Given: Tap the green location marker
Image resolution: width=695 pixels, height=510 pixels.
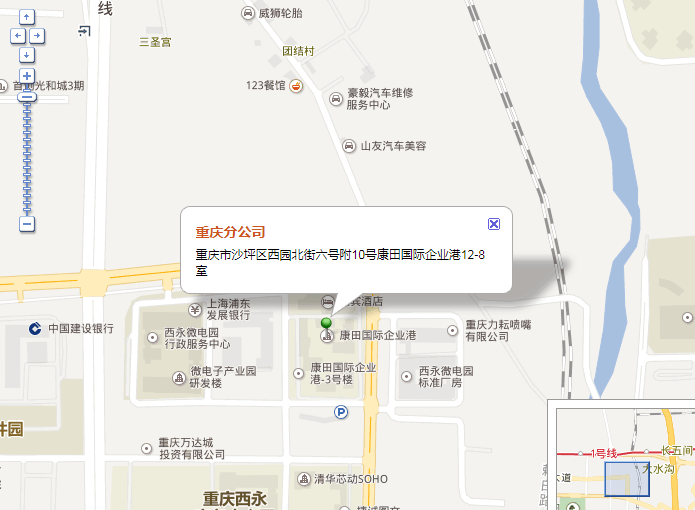Looking at the screenshot, I should (325, 323).
